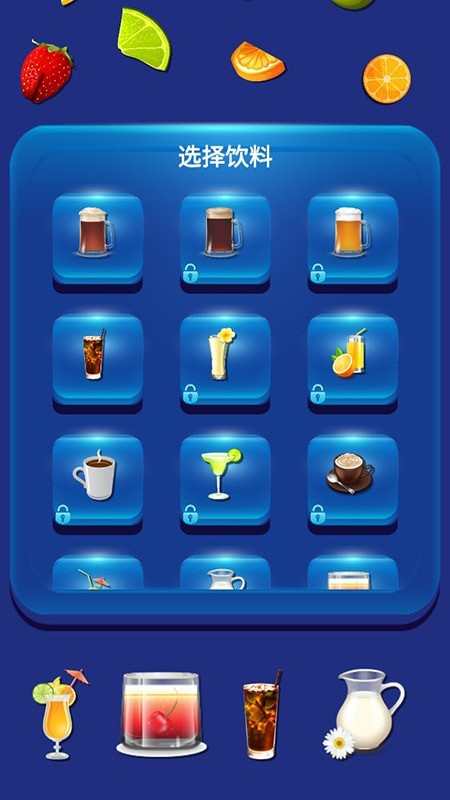Tap the locked dark stout beer tile
Screen dimensions: 450x800
tap(225, 239)
